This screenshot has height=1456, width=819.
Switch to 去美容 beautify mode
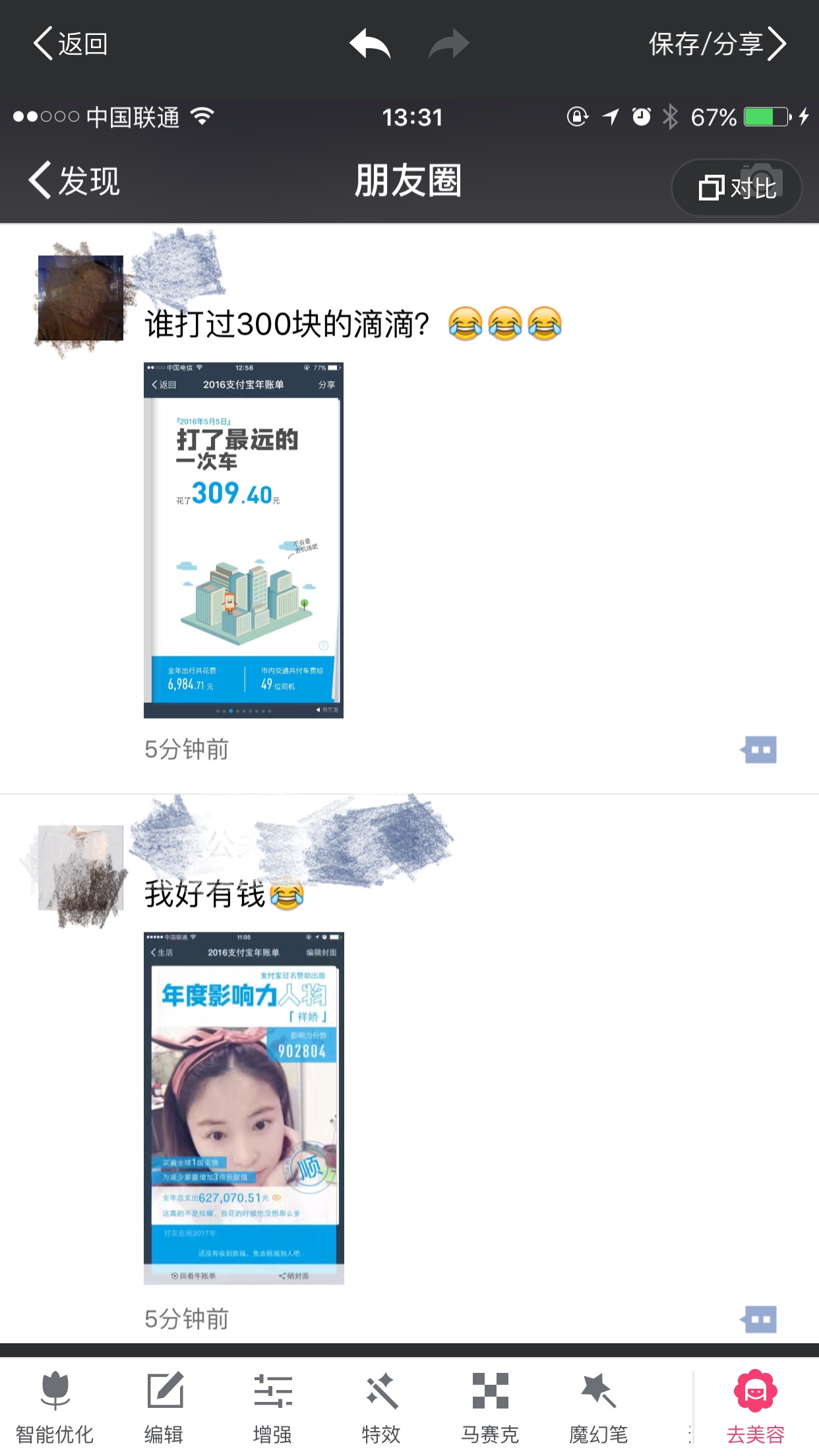coord(756,1406)
